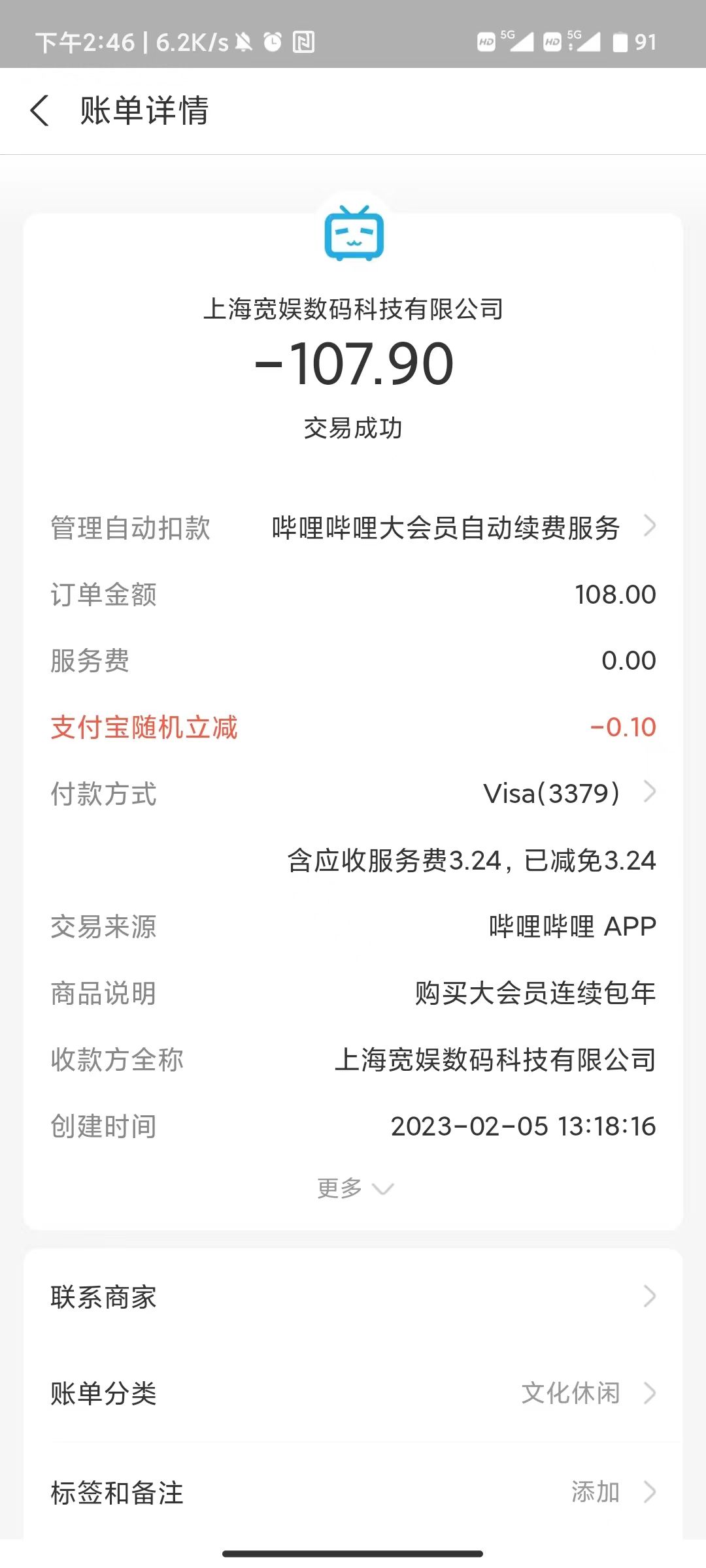
Task: Tap the back arrow to exit bill details
Action: click(39, 110)
